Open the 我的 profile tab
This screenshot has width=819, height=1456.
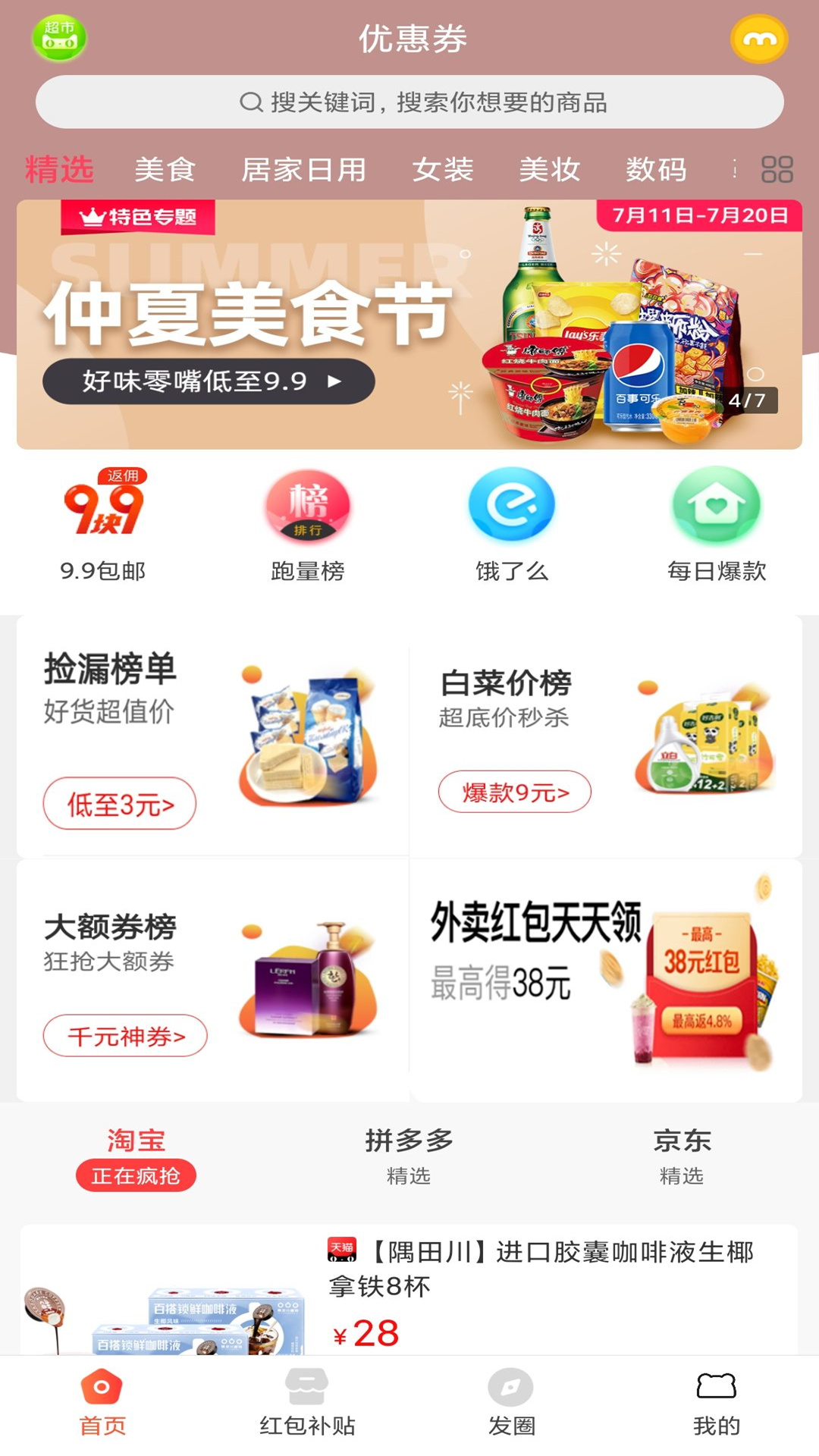(x=717, y=1403)
